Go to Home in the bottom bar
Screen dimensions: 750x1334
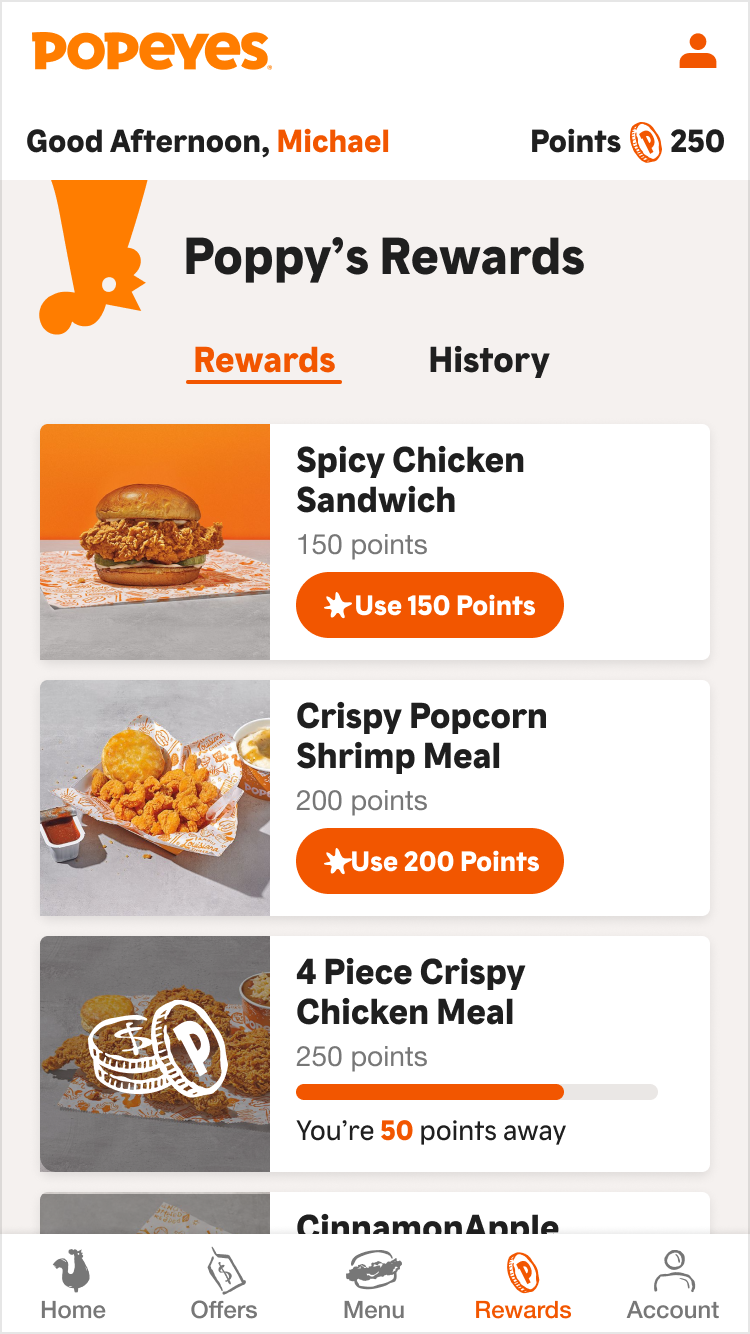[x=73, y=1285]
